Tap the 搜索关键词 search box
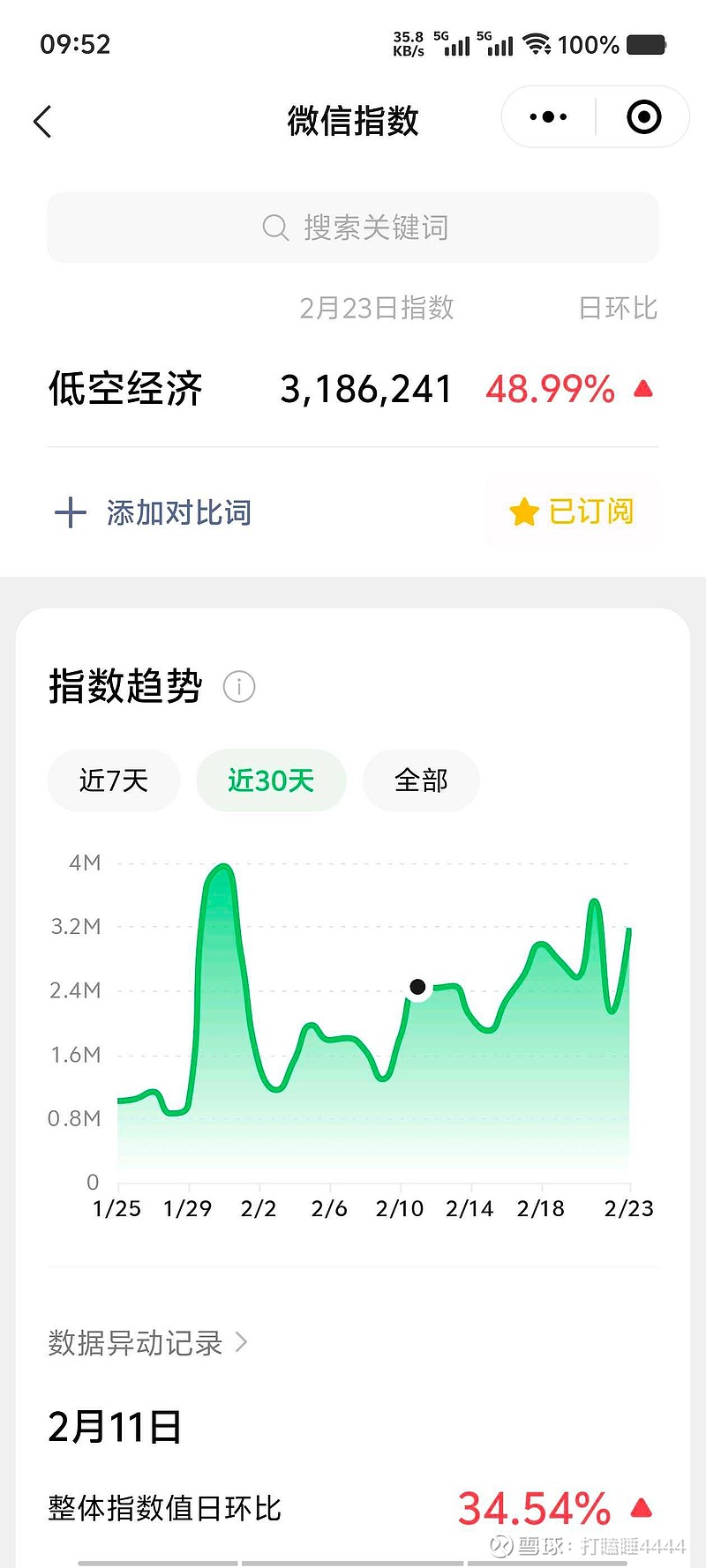The image size is (706, 1568). (353, 228)
